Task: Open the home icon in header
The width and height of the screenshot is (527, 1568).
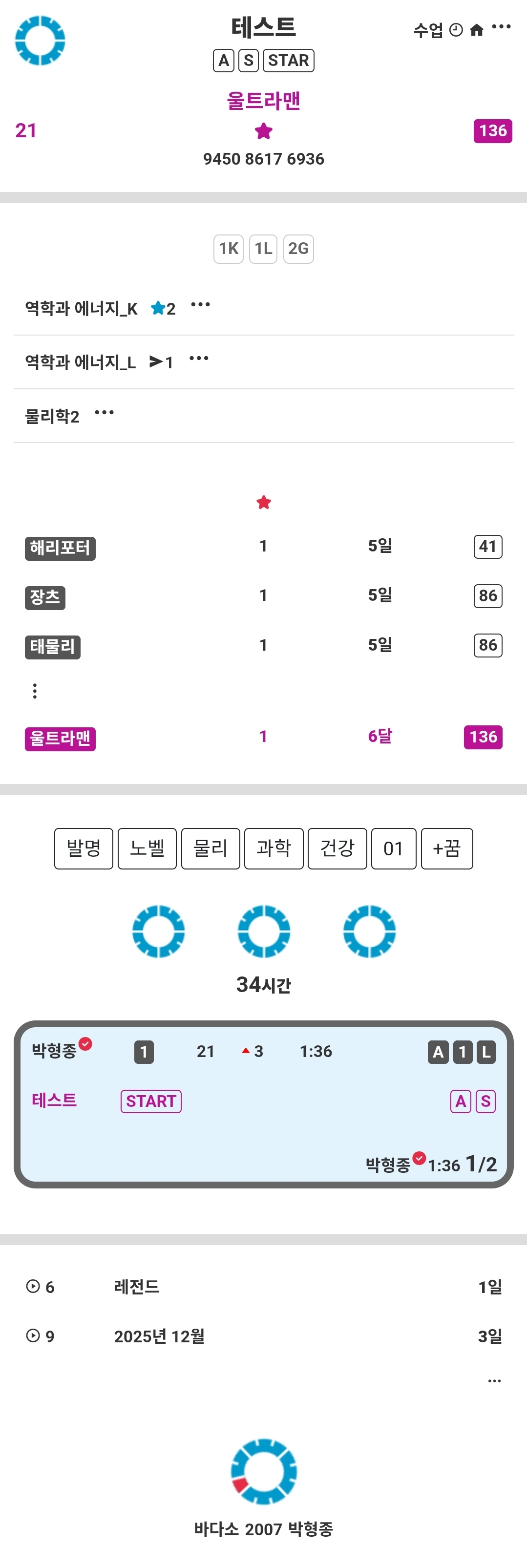Action: [x=477, y=30]
